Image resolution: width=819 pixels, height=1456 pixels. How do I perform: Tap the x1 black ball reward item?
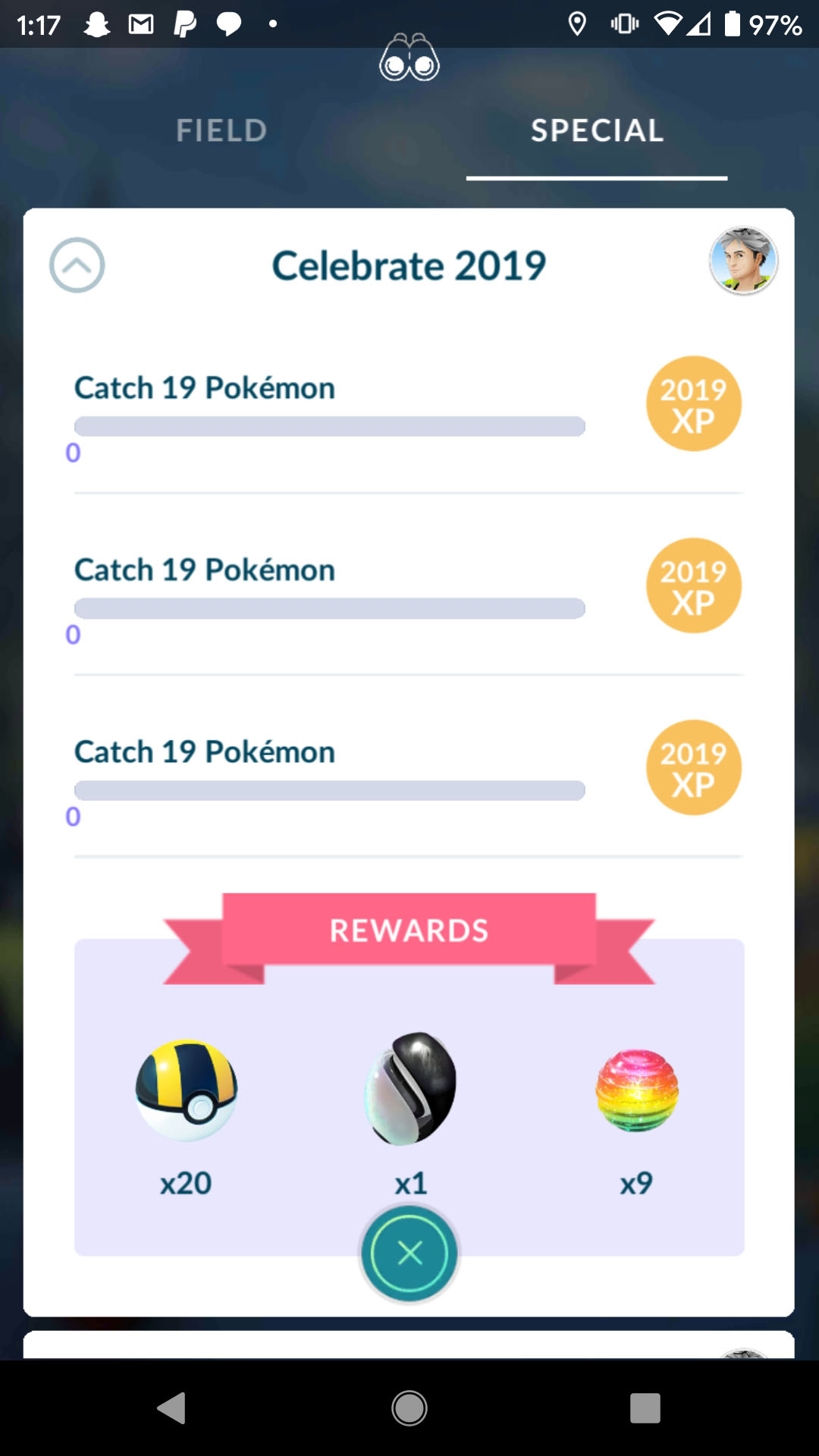click(409, 1090)
